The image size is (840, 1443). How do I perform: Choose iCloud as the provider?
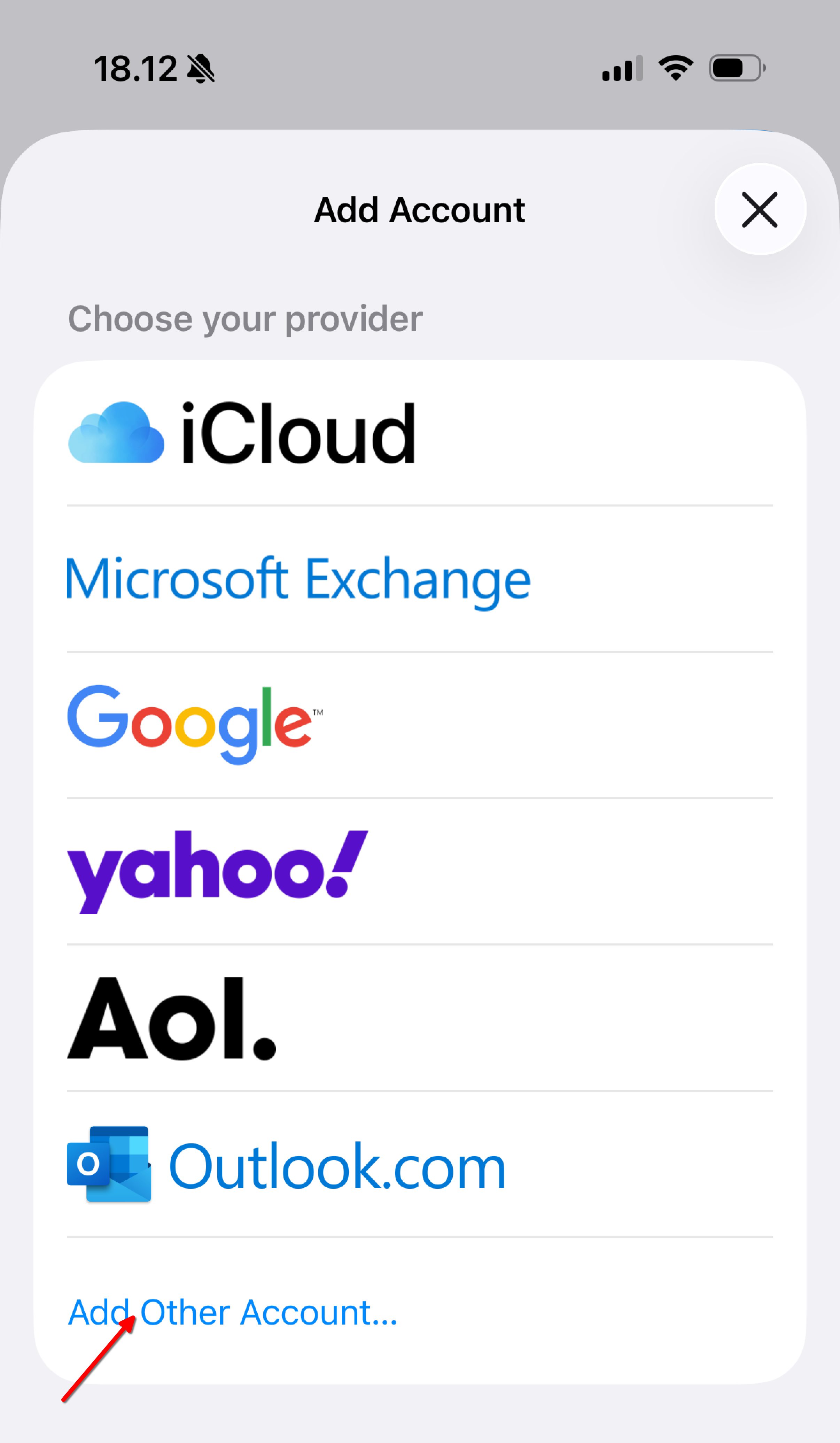coord(420,433)
